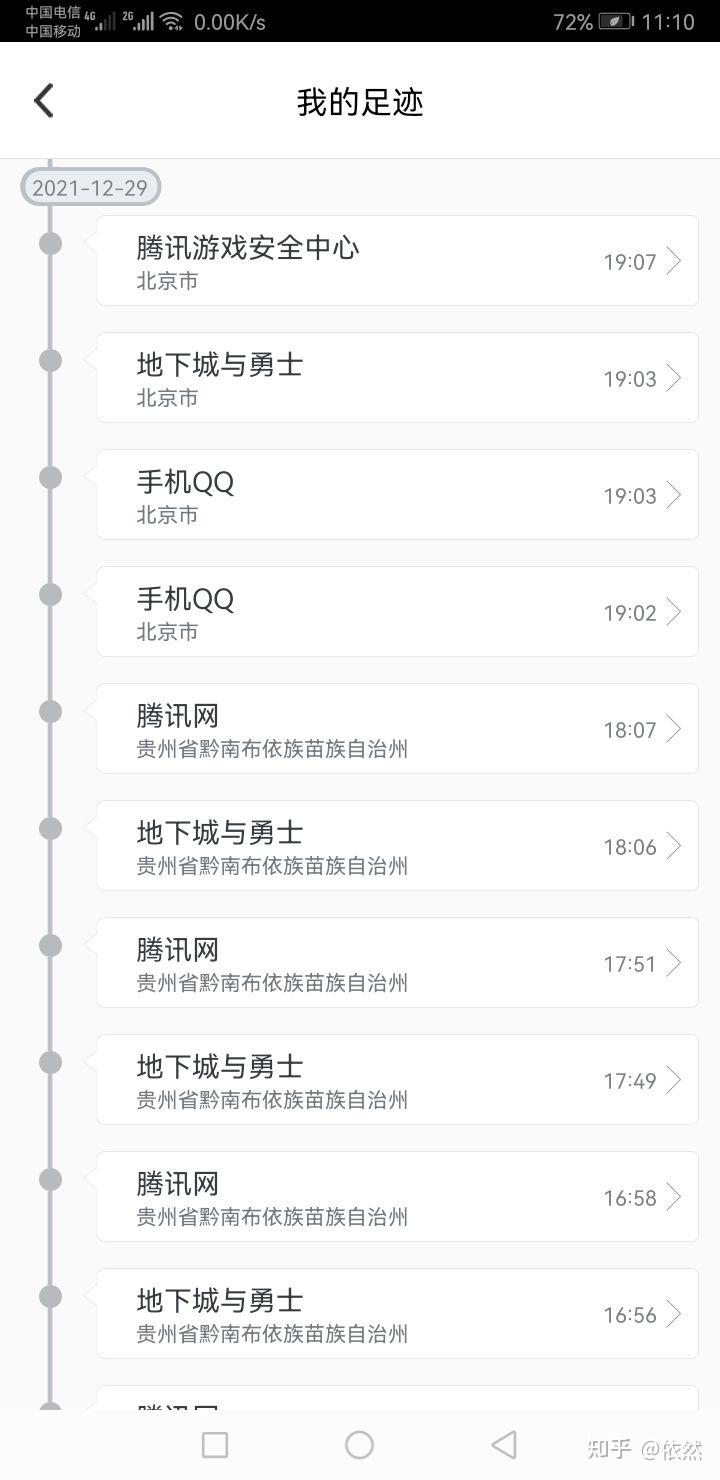
Task: Go back from 我的足迹 page
Action: coord(44,101)
